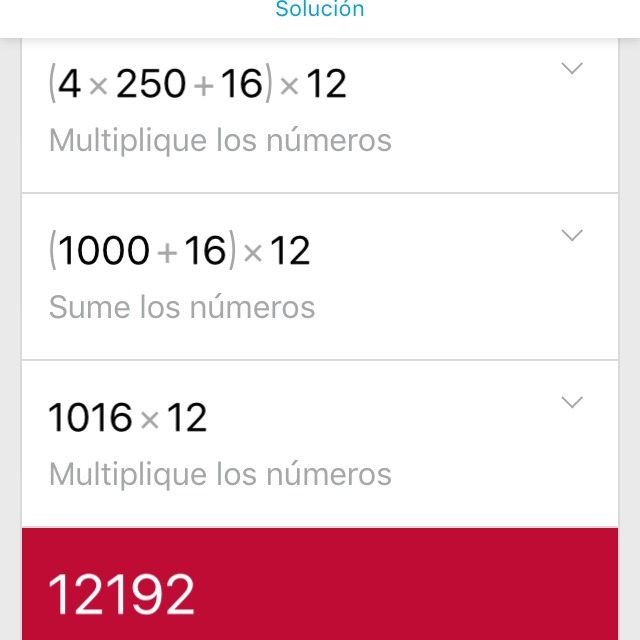640x640 pixels.
Task: Expand the 1016×12 multiplication step
Action: (571, 403)
